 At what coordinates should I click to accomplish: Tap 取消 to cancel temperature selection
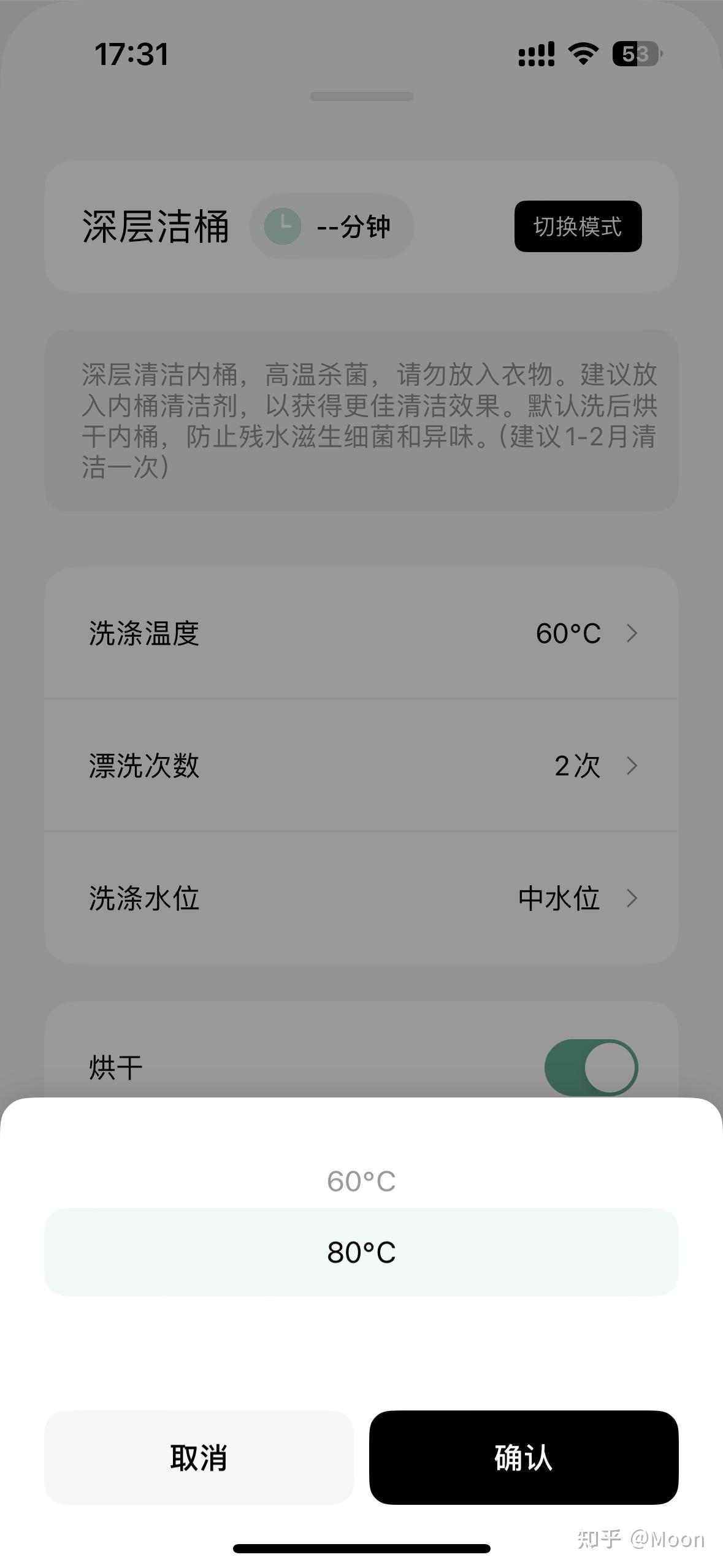[199, 1457]
